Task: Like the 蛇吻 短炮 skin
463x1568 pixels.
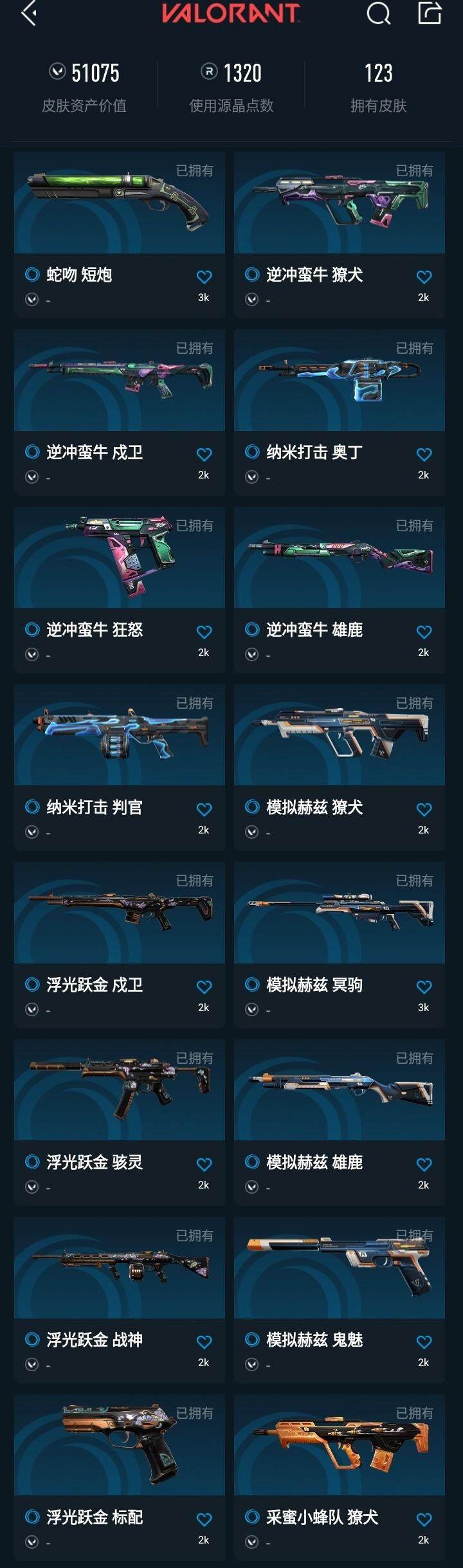Action: (x=204, y=277)
